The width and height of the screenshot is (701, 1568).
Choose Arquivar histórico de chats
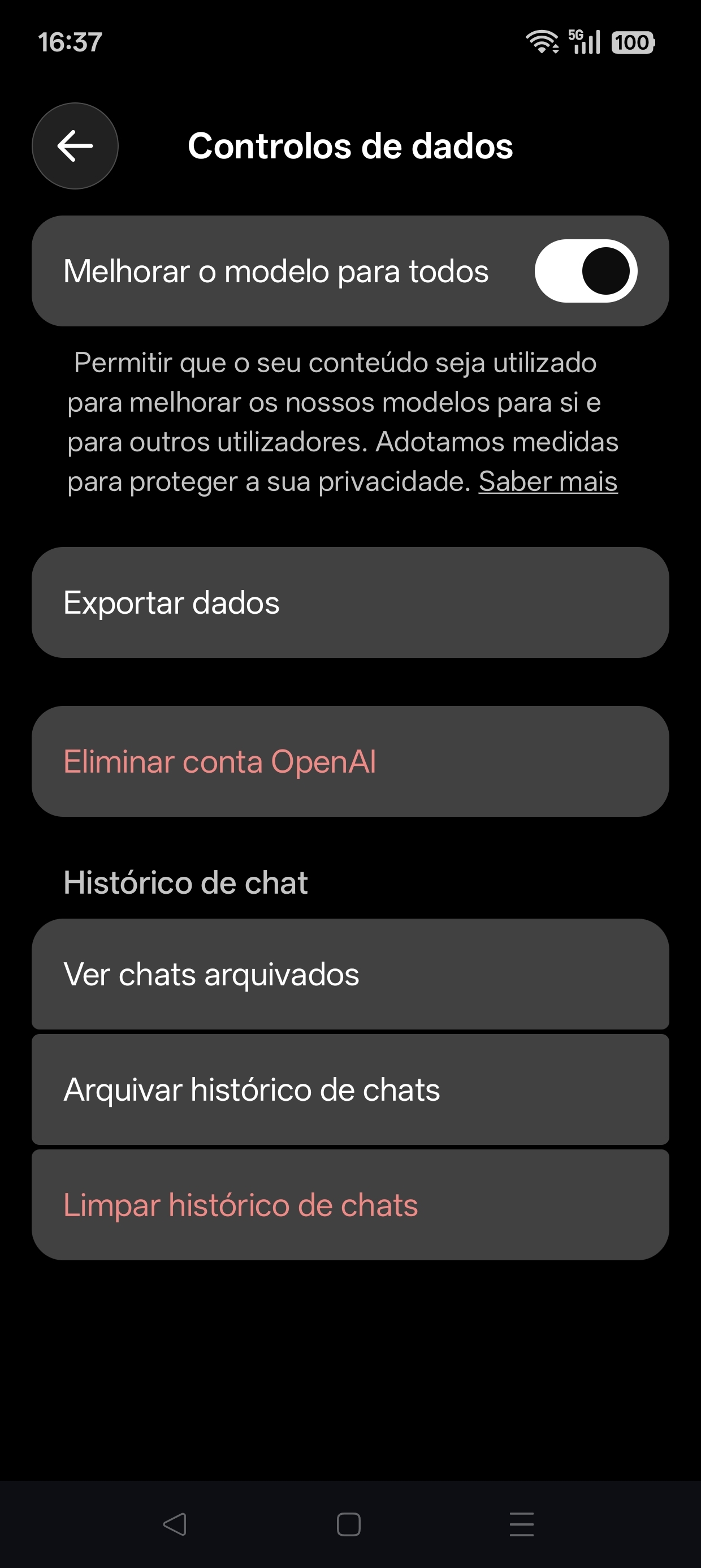pyautogui.click(x=350, y=1089)
